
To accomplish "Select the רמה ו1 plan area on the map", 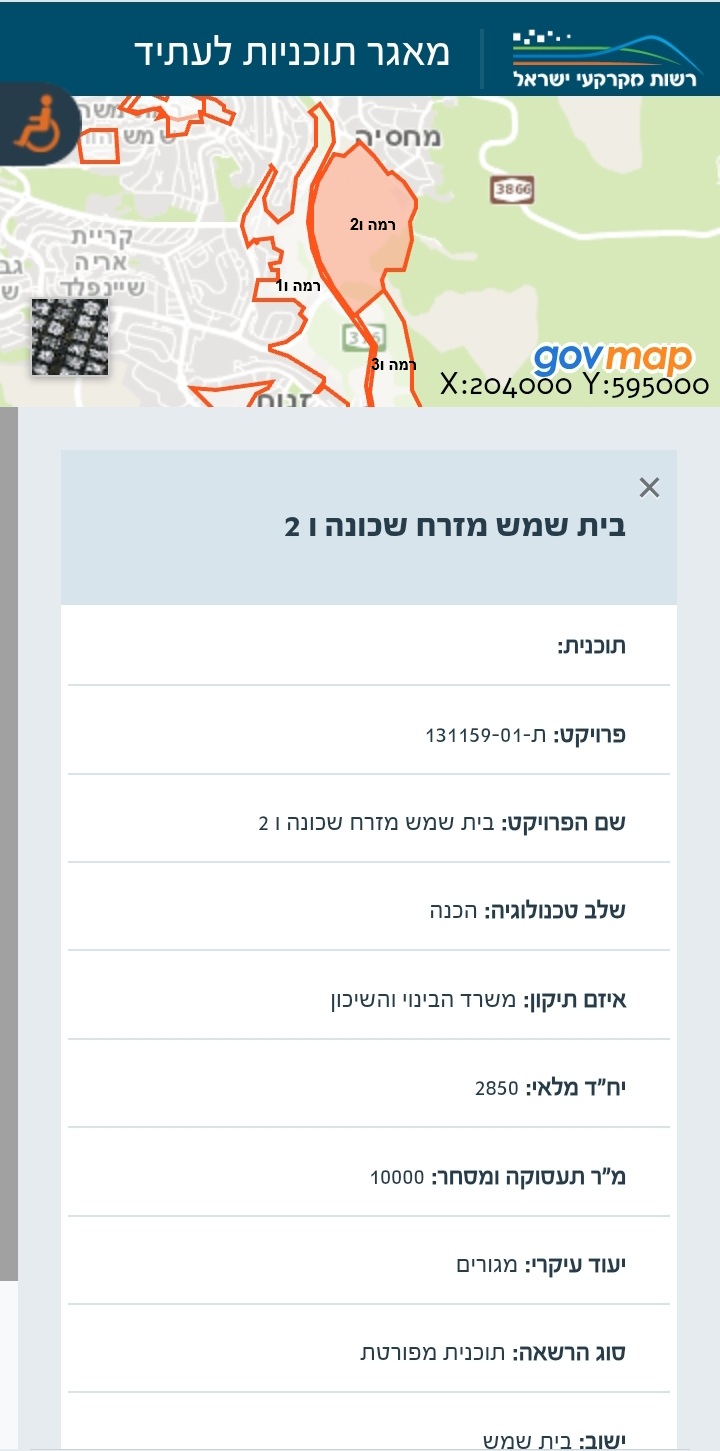I will (x=298, y=286).
